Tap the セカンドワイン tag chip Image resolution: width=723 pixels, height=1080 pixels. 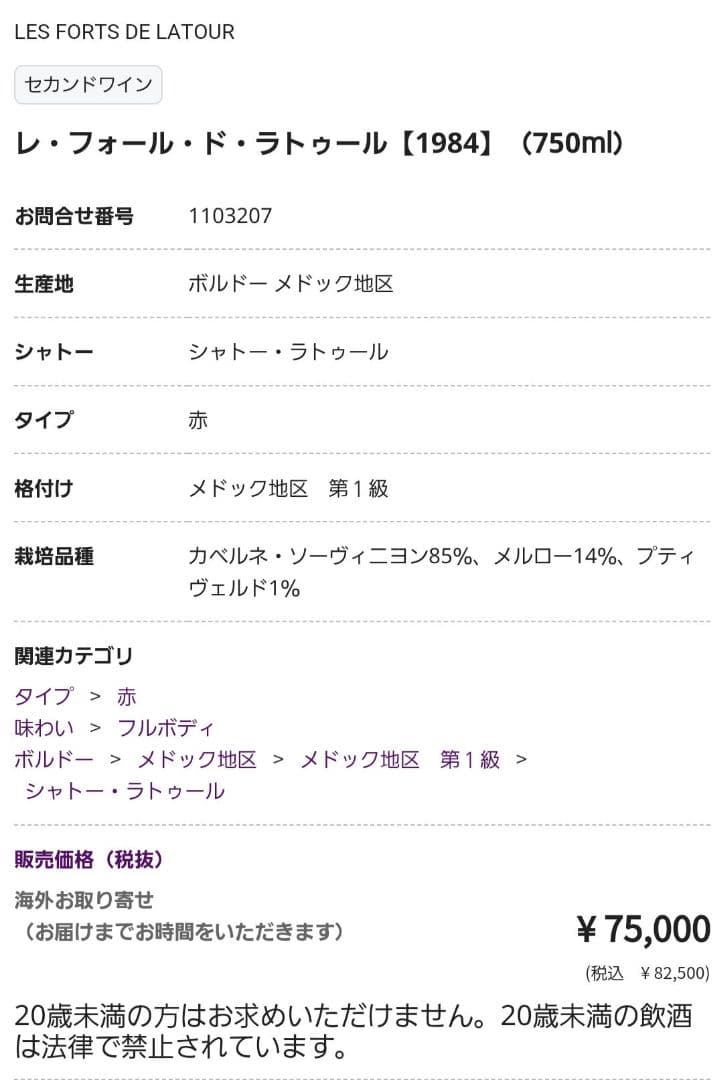pyautogui.click(x=88, y=85)
